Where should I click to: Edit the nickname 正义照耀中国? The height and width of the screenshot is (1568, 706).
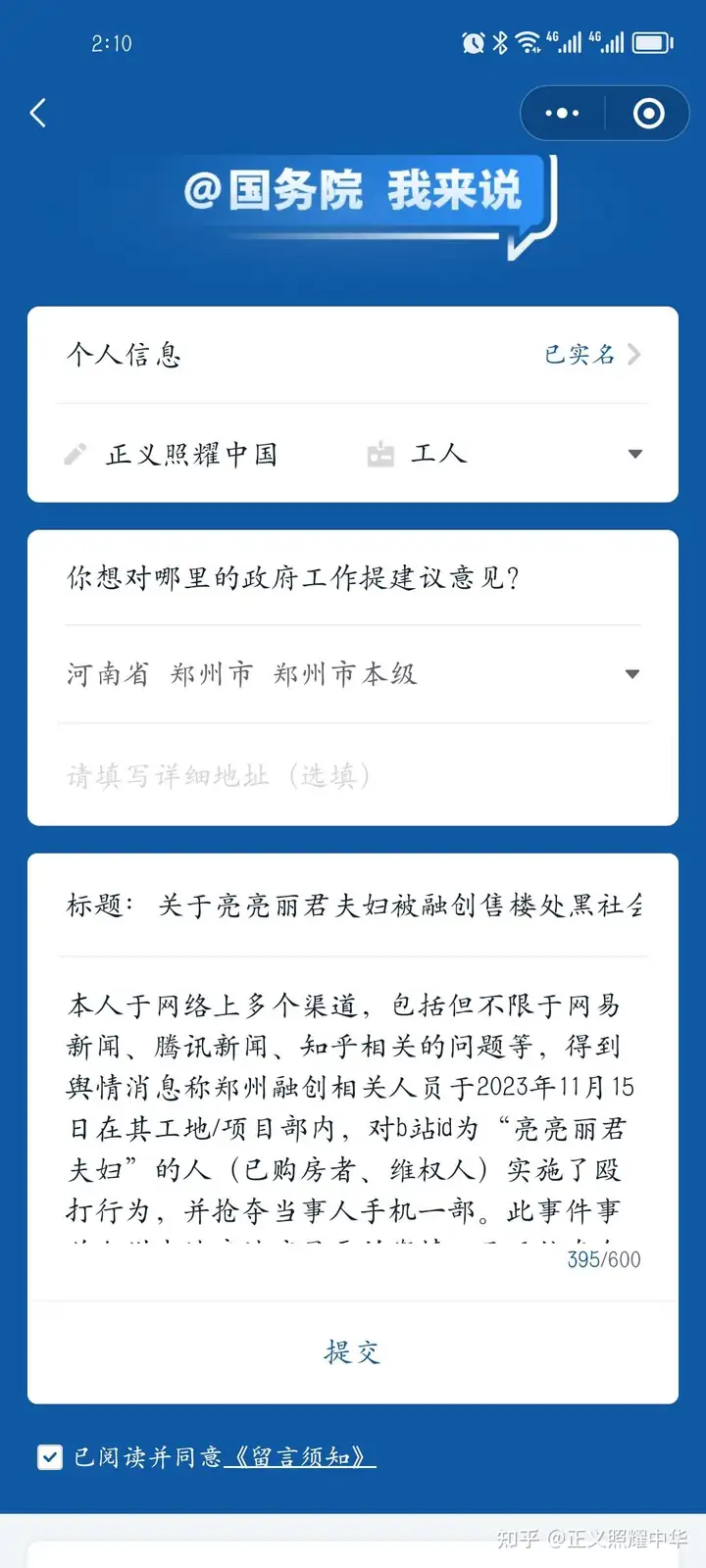(x=192, y=454)
